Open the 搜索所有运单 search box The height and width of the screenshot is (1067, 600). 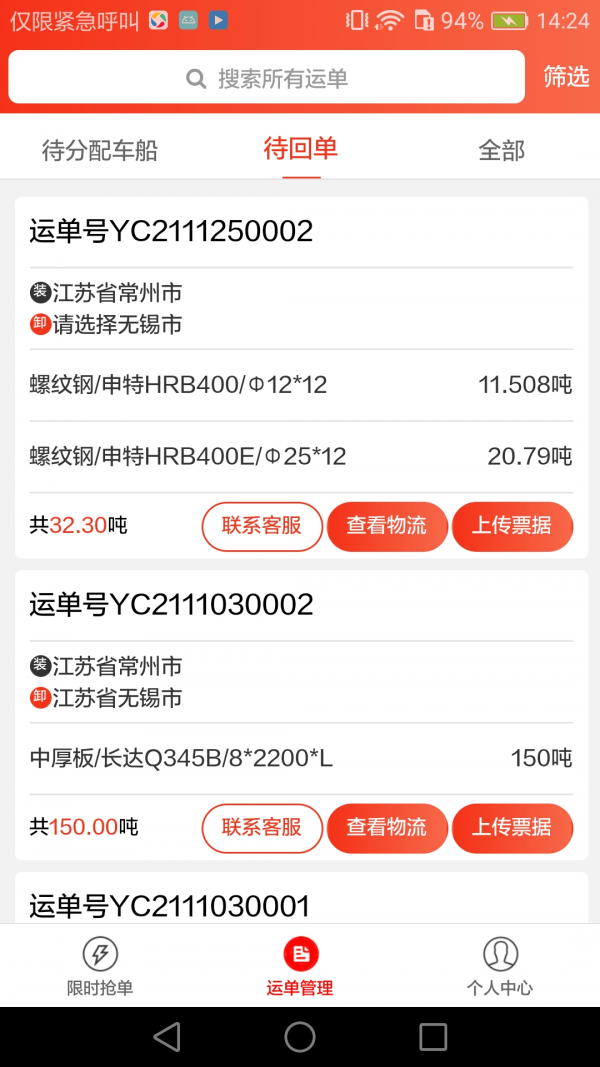[x=267, y=78]
